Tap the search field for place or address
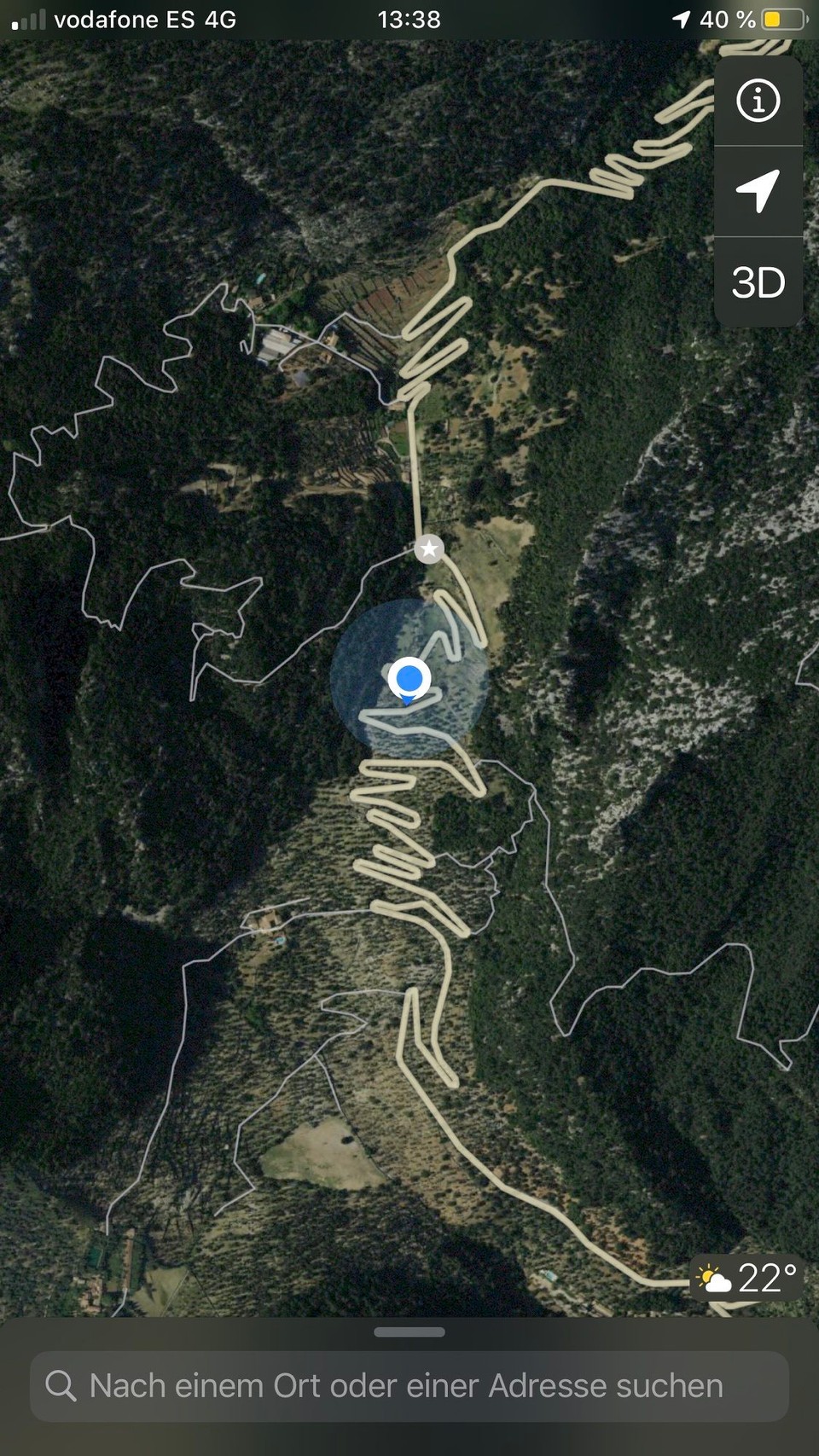Image resolution: width=819 pixels, height=1456 pixels. pyautogui.click(x=409, y=1386)
